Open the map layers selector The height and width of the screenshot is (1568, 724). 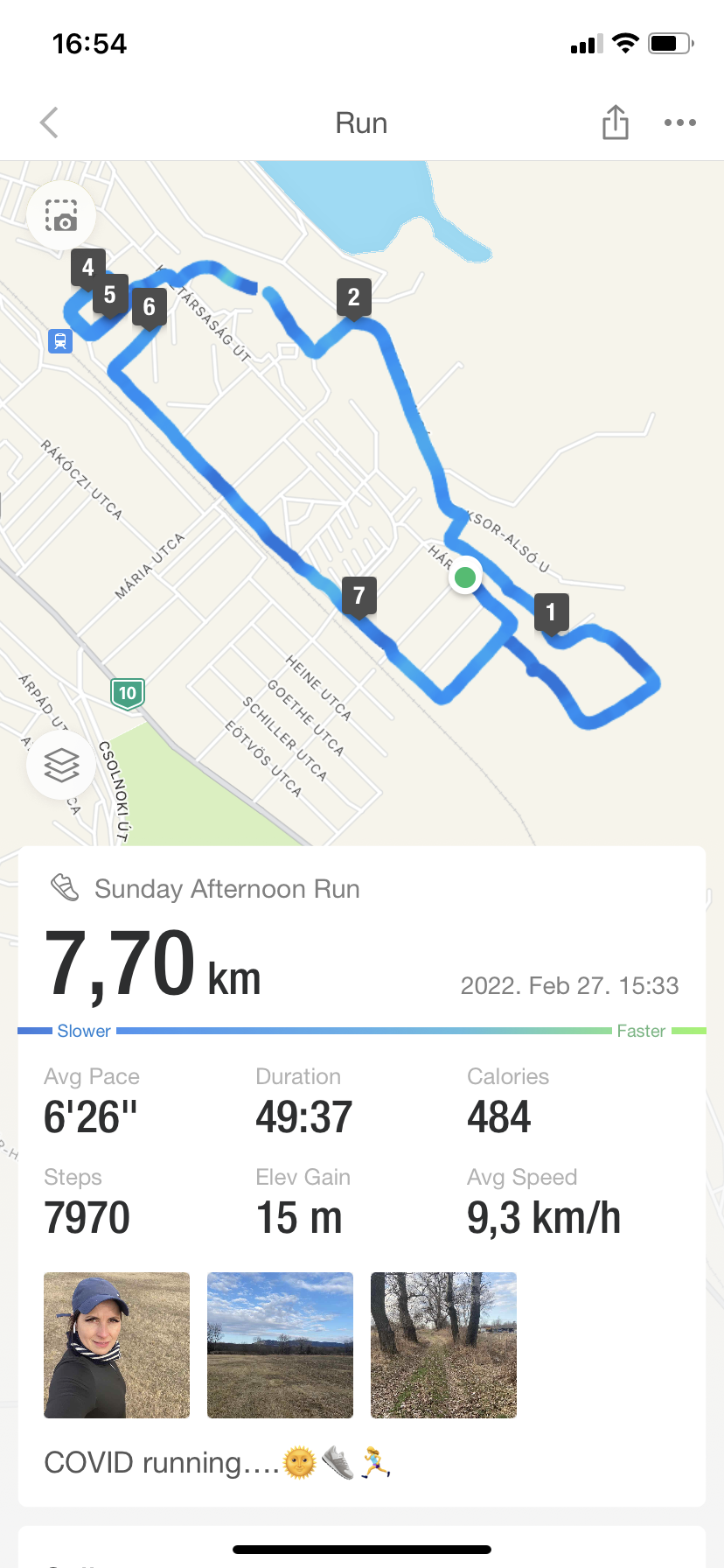coord(60,766)
